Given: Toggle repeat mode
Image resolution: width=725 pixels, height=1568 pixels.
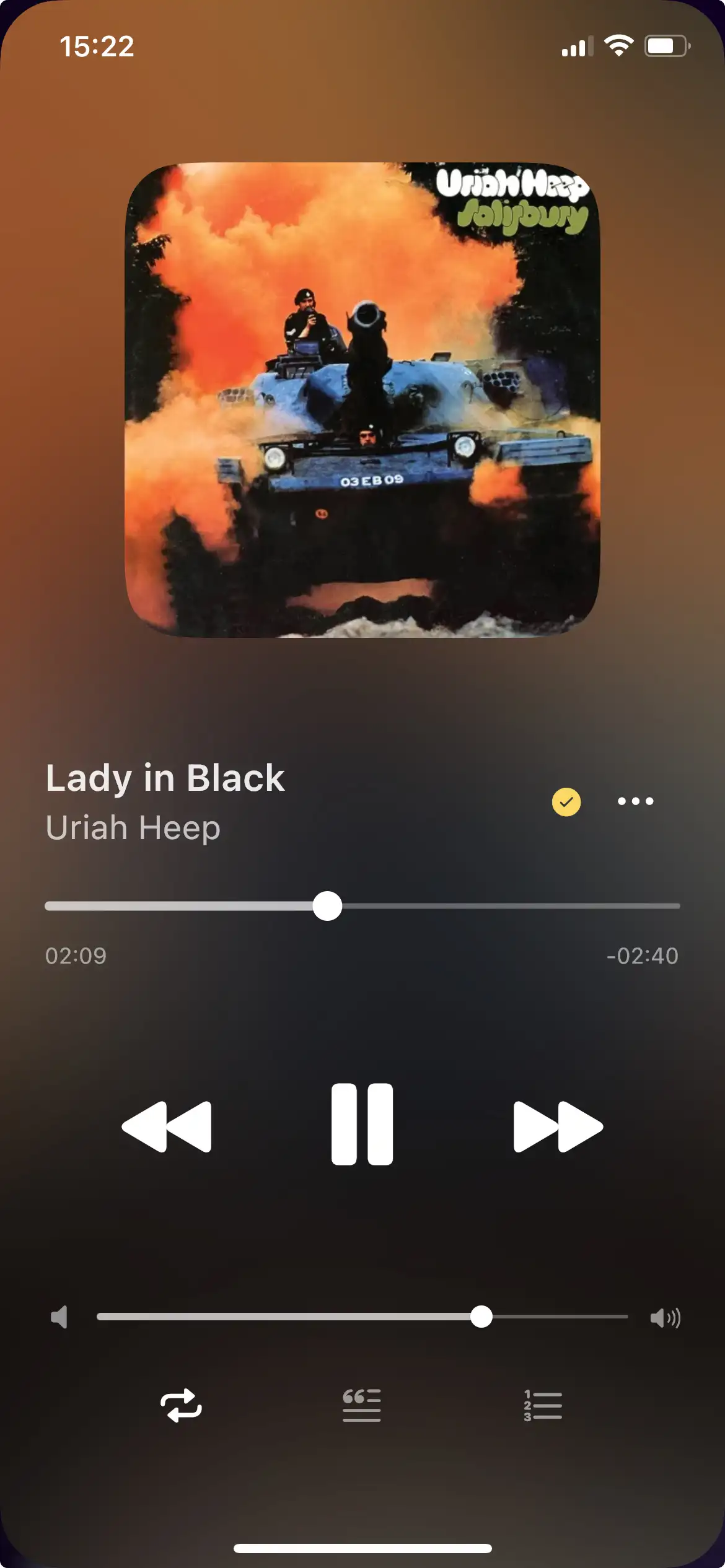Looking at the screenshot, I should [181, 1406].
